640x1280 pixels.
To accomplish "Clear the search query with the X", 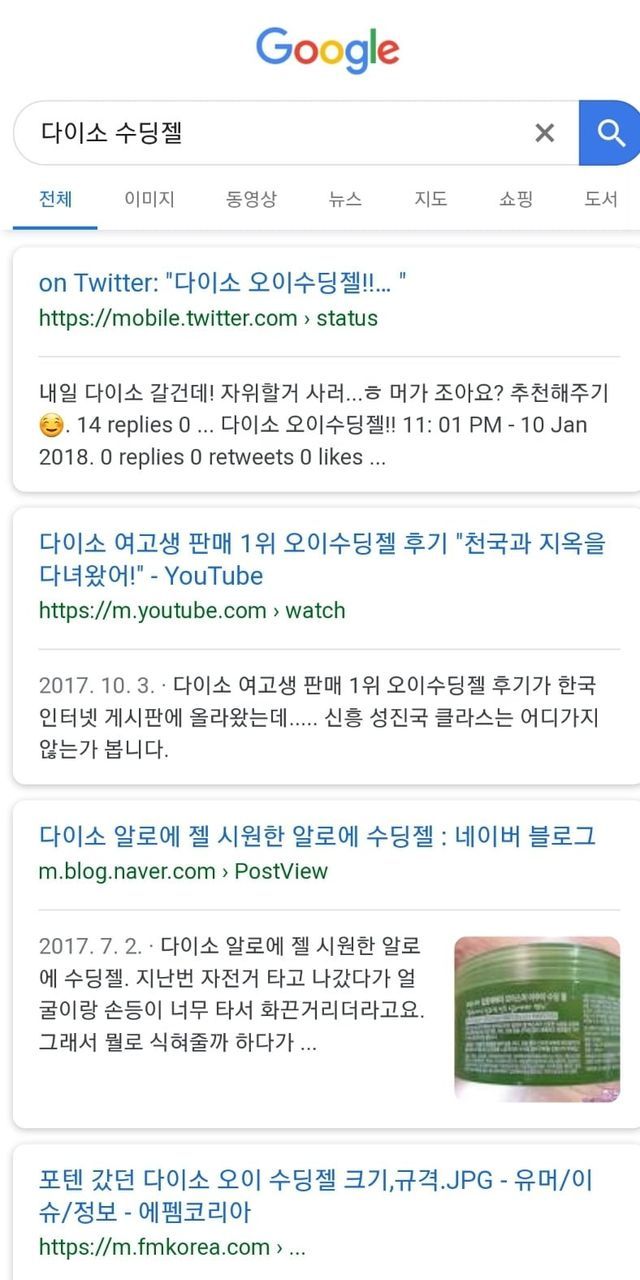I will (544, 132).
